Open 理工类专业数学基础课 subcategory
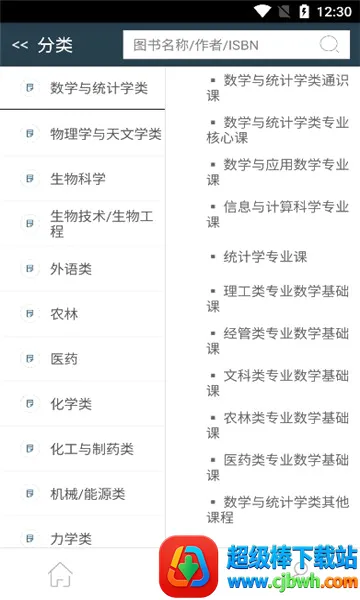Viewport: 360px width, 600px height. point(278,298)
